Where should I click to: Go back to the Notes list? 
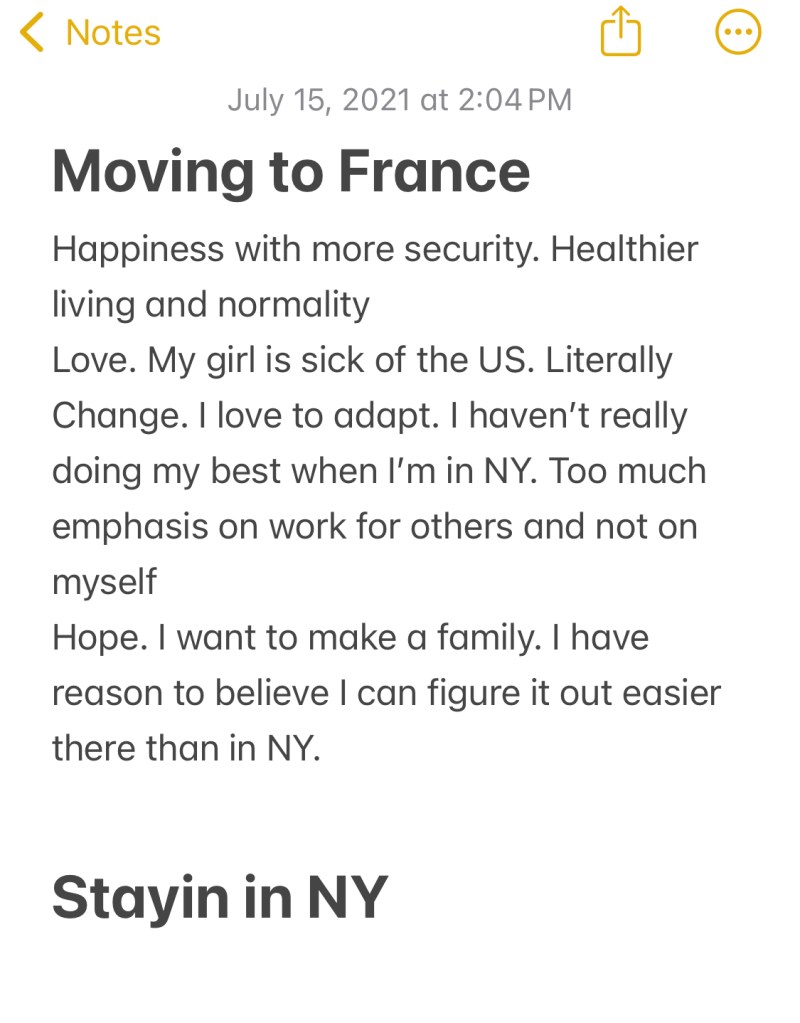90,33
